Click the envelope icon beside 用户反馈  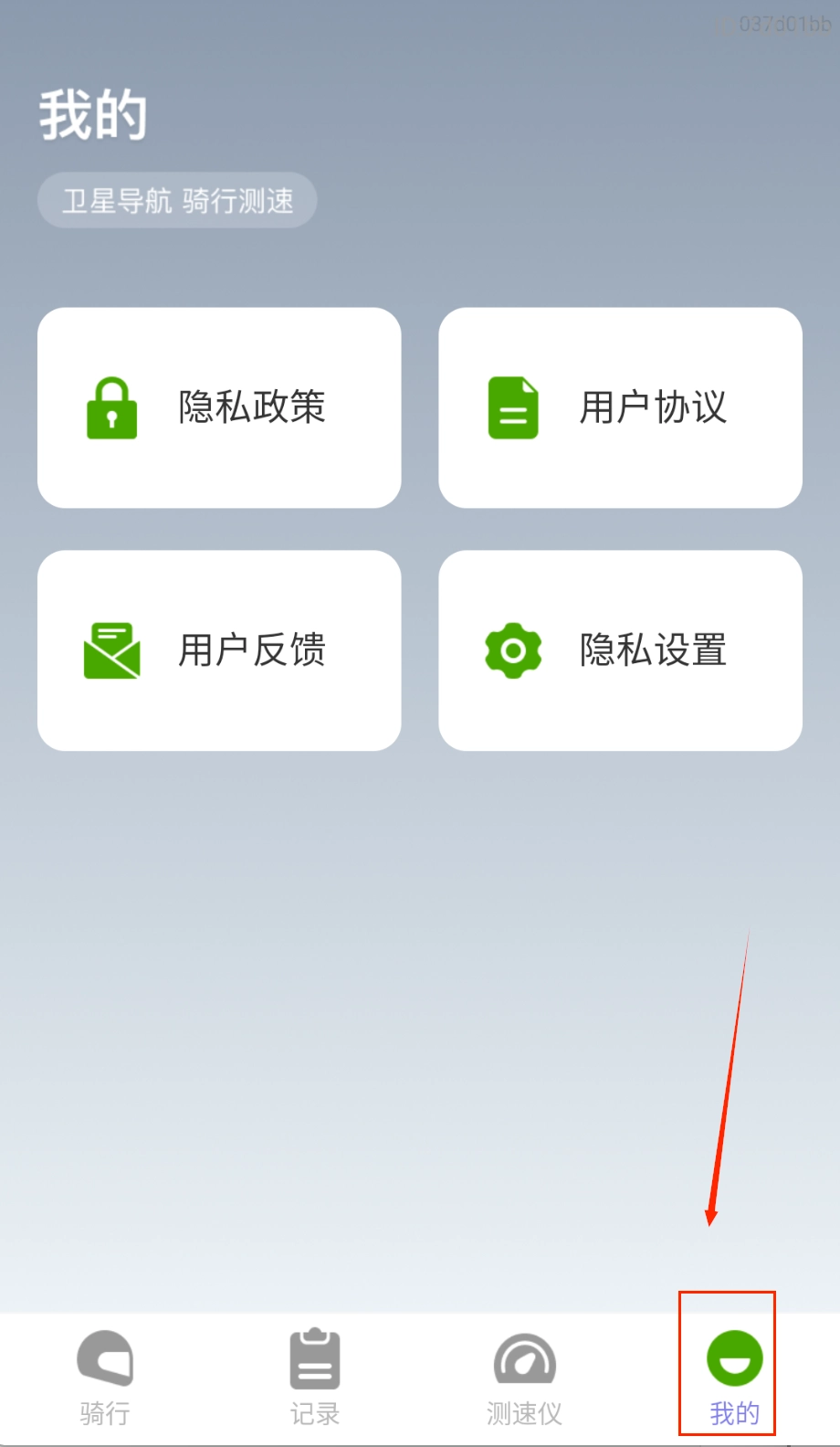click(x=111, y=650)
